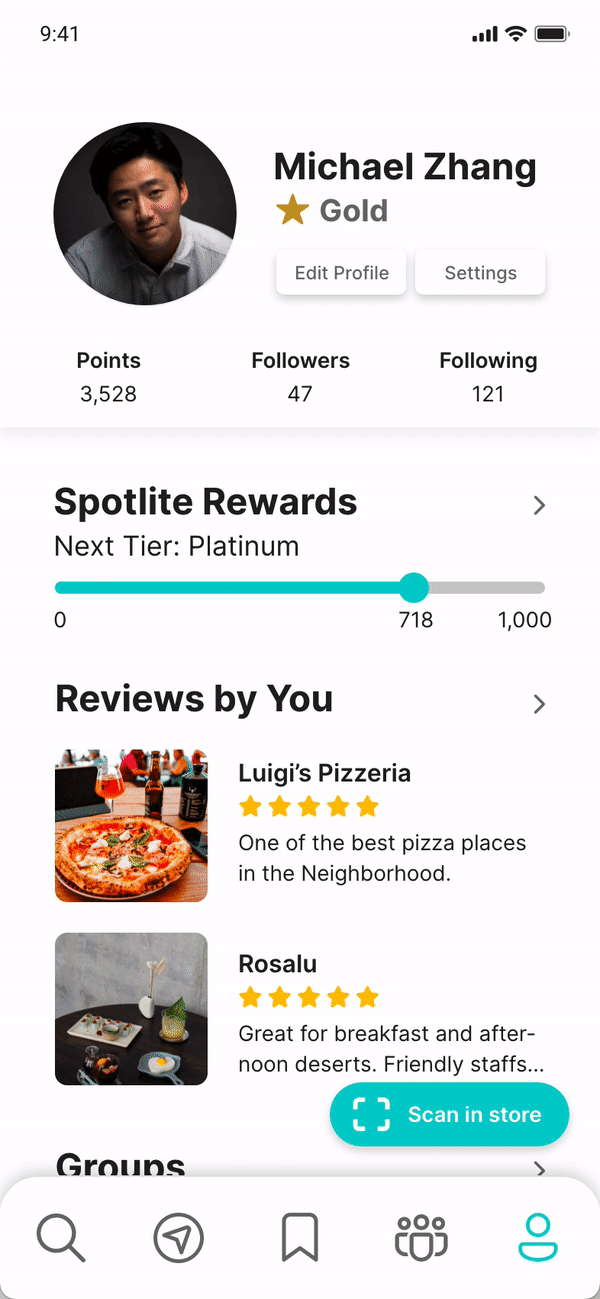The image size is (600, 1299).
Task: Tap the Edit Profile button
Action: coord(341,273)
